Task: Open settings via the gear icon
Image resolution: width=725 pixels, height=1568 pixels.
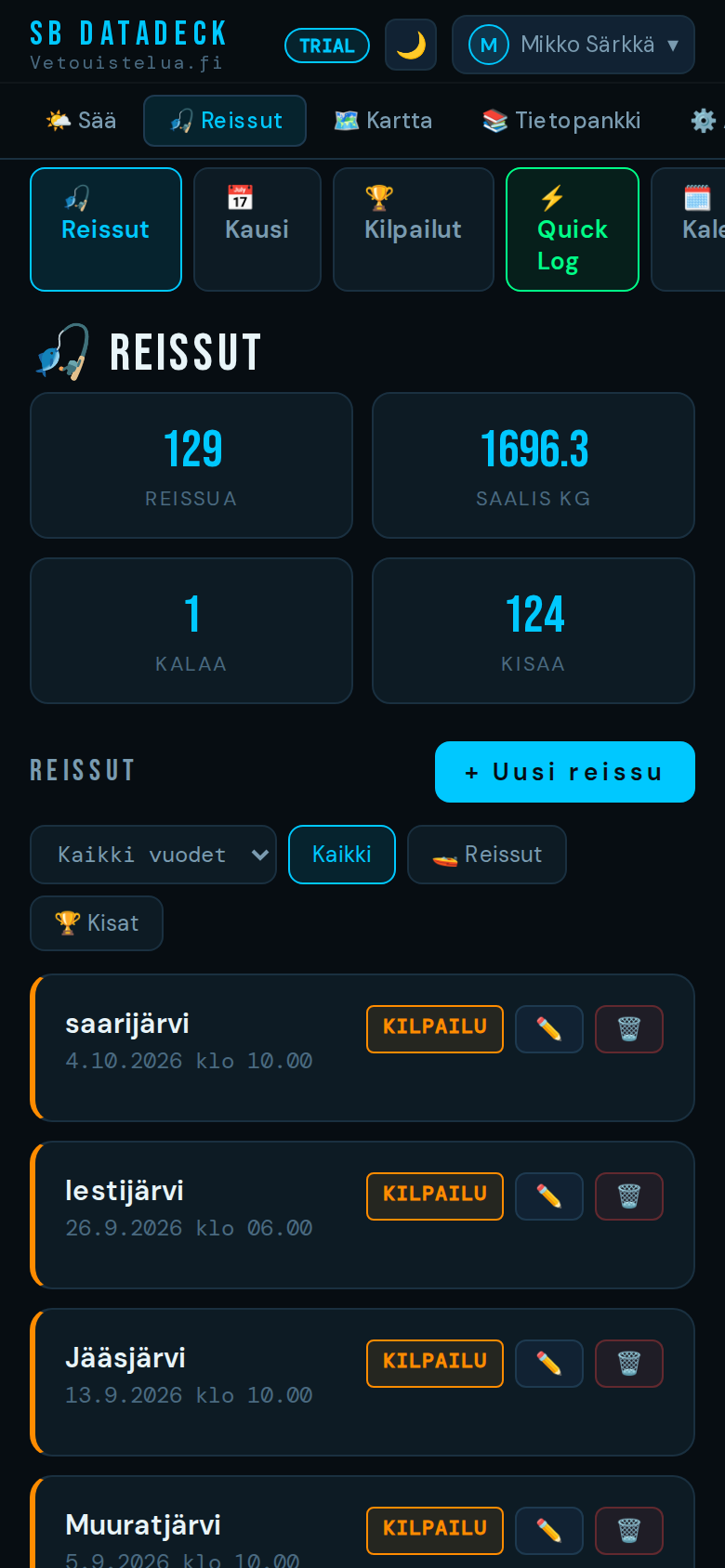Action: 704,120
